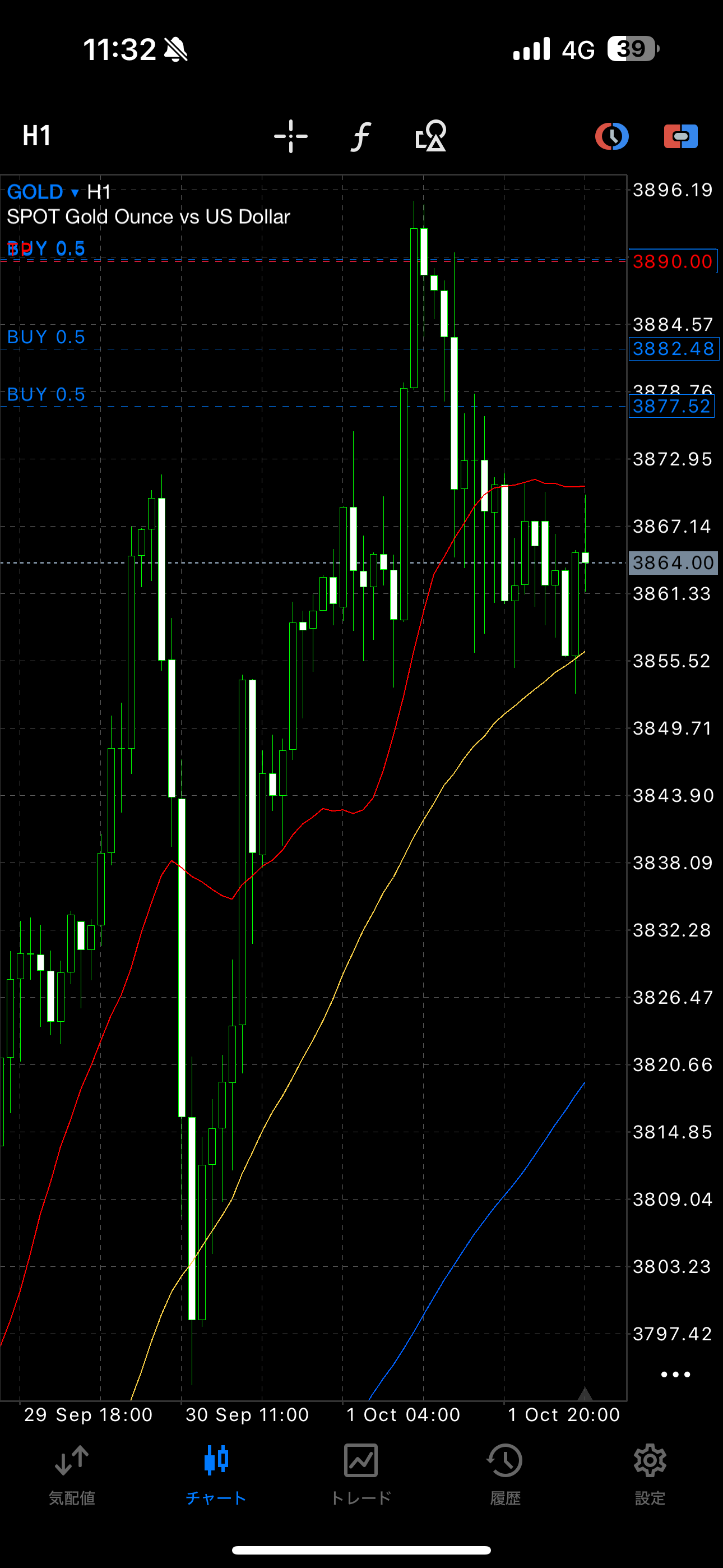
Task: Enable the crosshair tool
Action: coord(290,136)
